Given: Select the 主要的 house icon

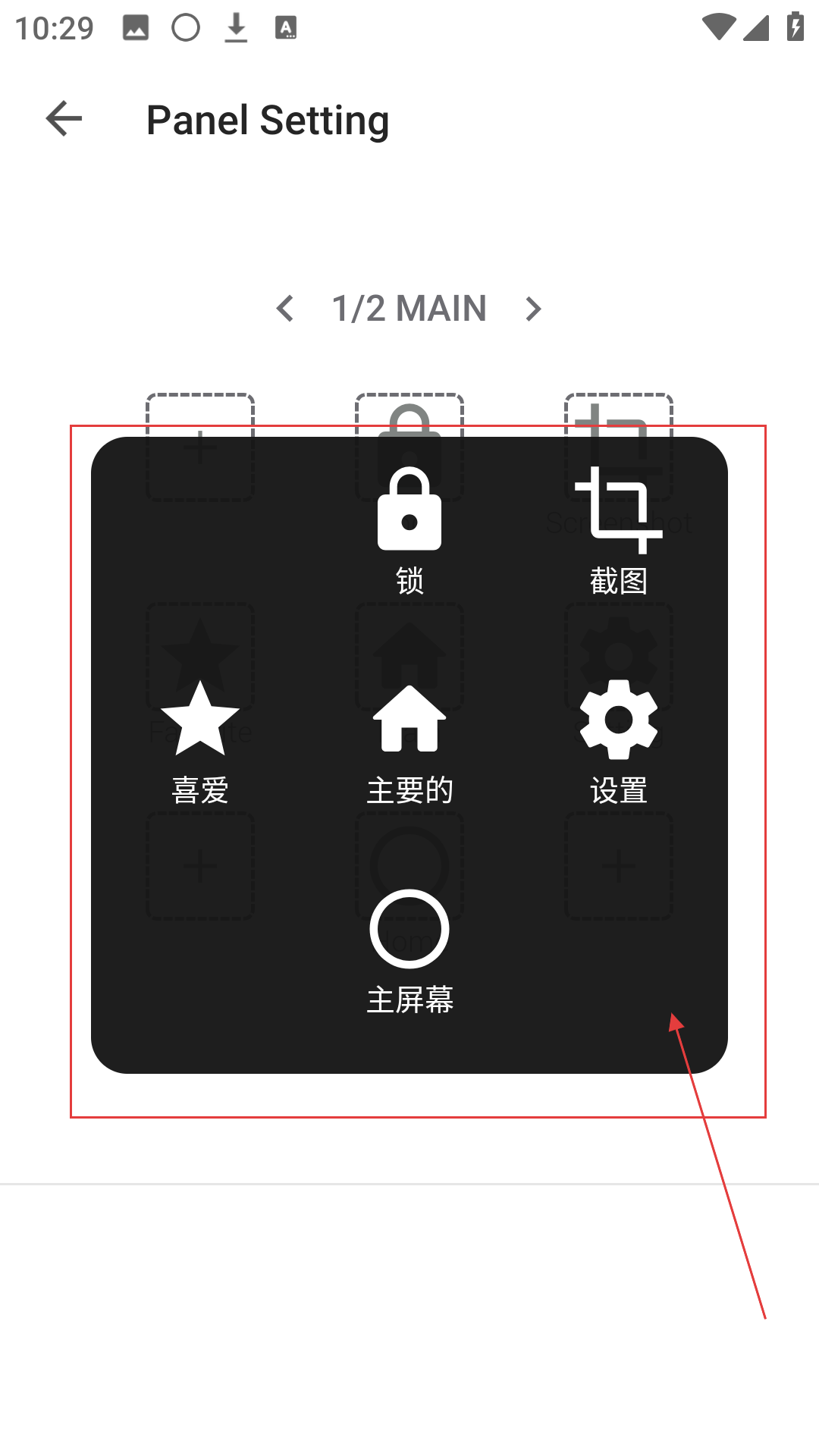Looking at the screenshot, I should 409,720.
